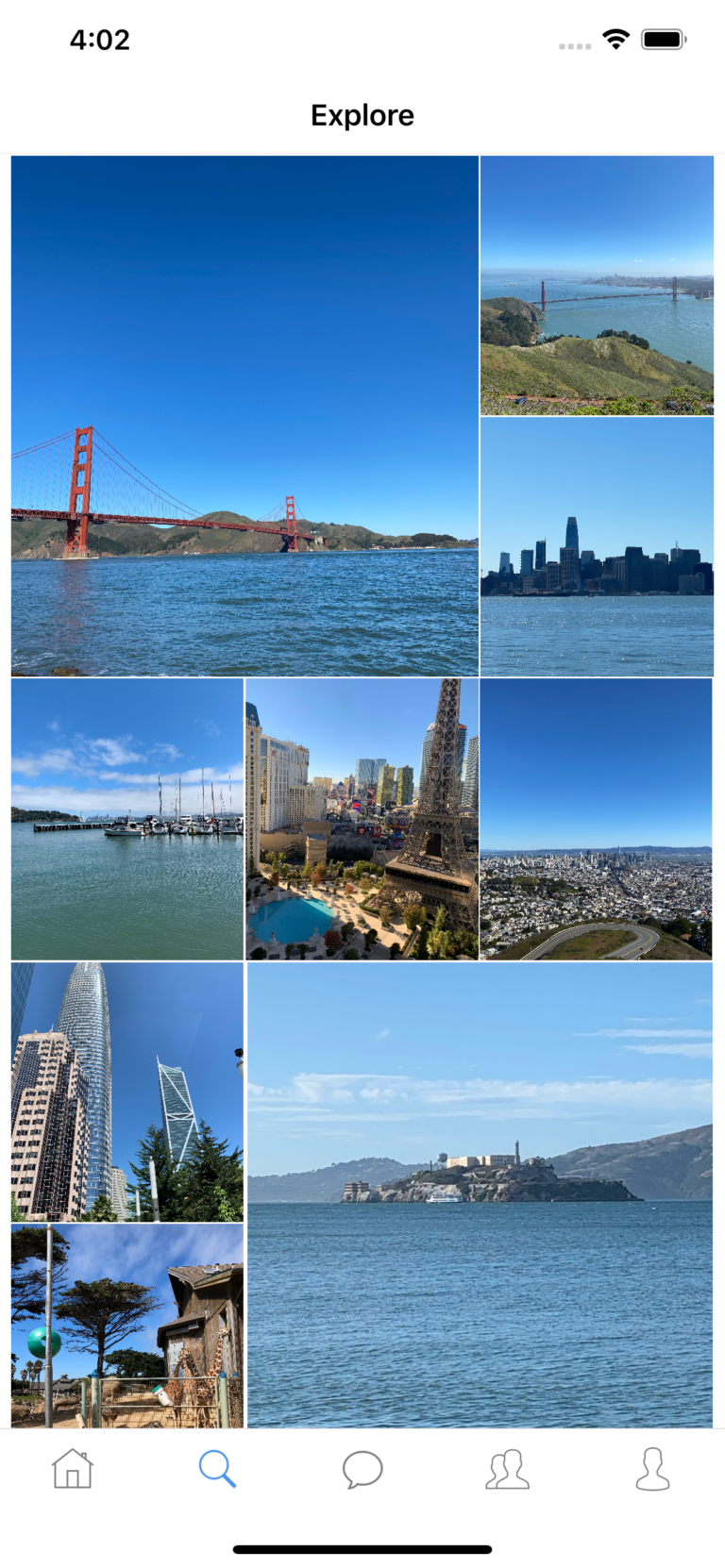Viewport: 725px width, 1568px height.
Task: Go to the profile person tab
Action: click(652, 1469)
